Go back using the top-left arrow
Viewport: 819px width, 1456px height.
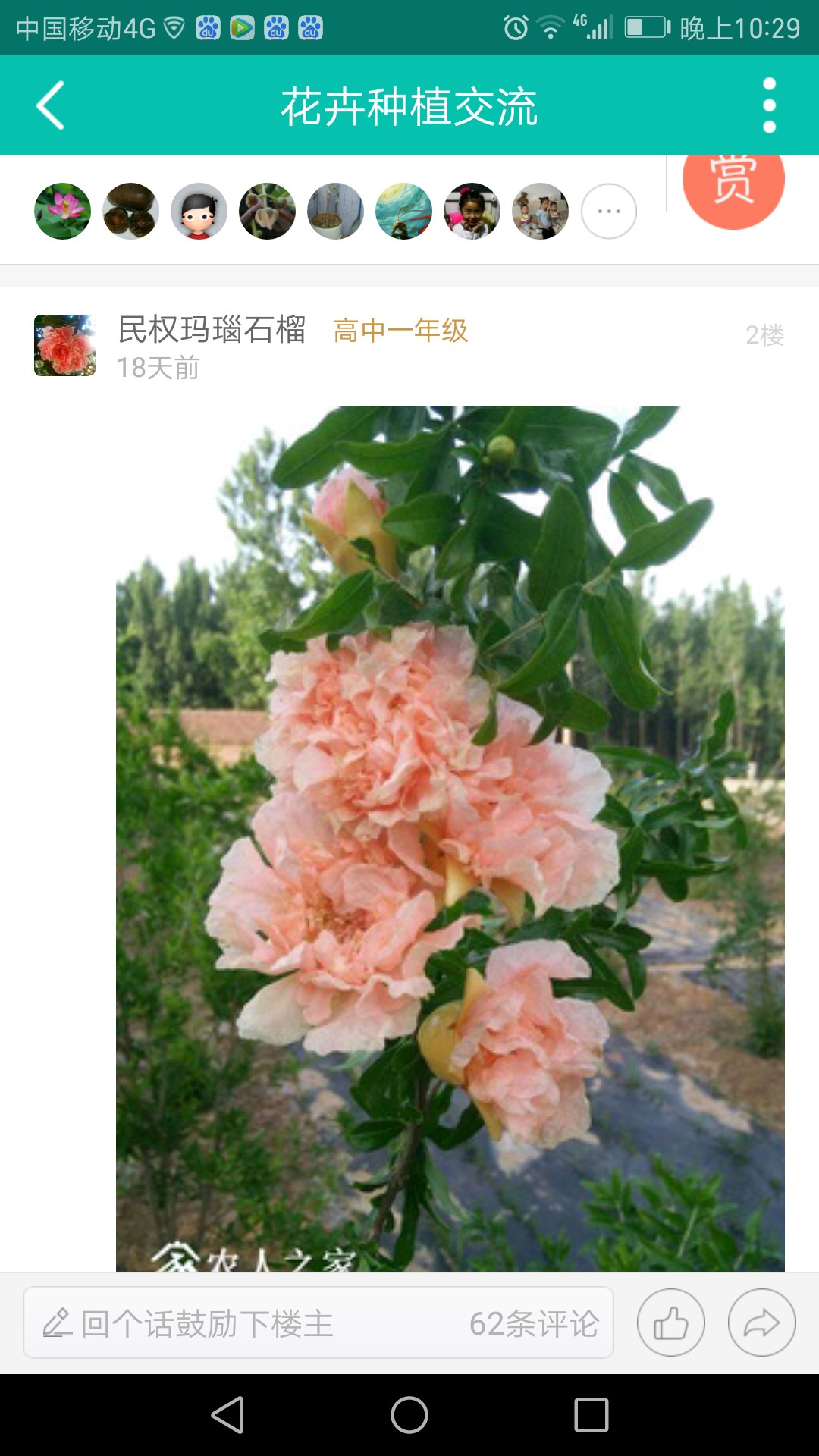[51, 105]
